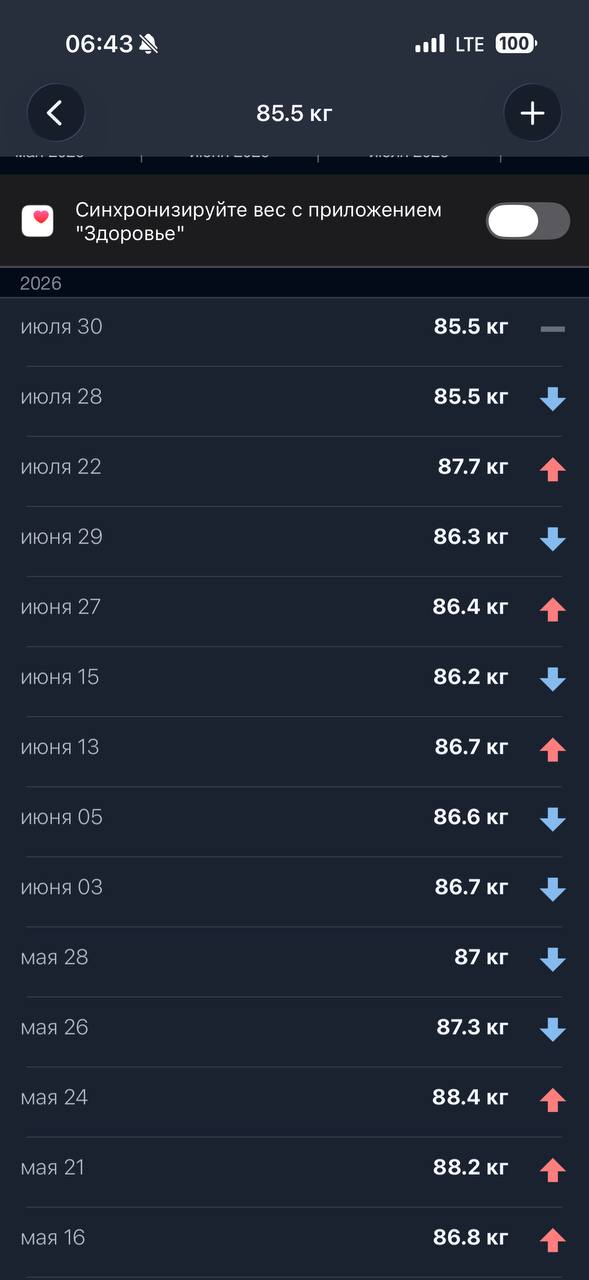Select the июня 15 entry of 86.2 кг

click(x=294, y=677)
